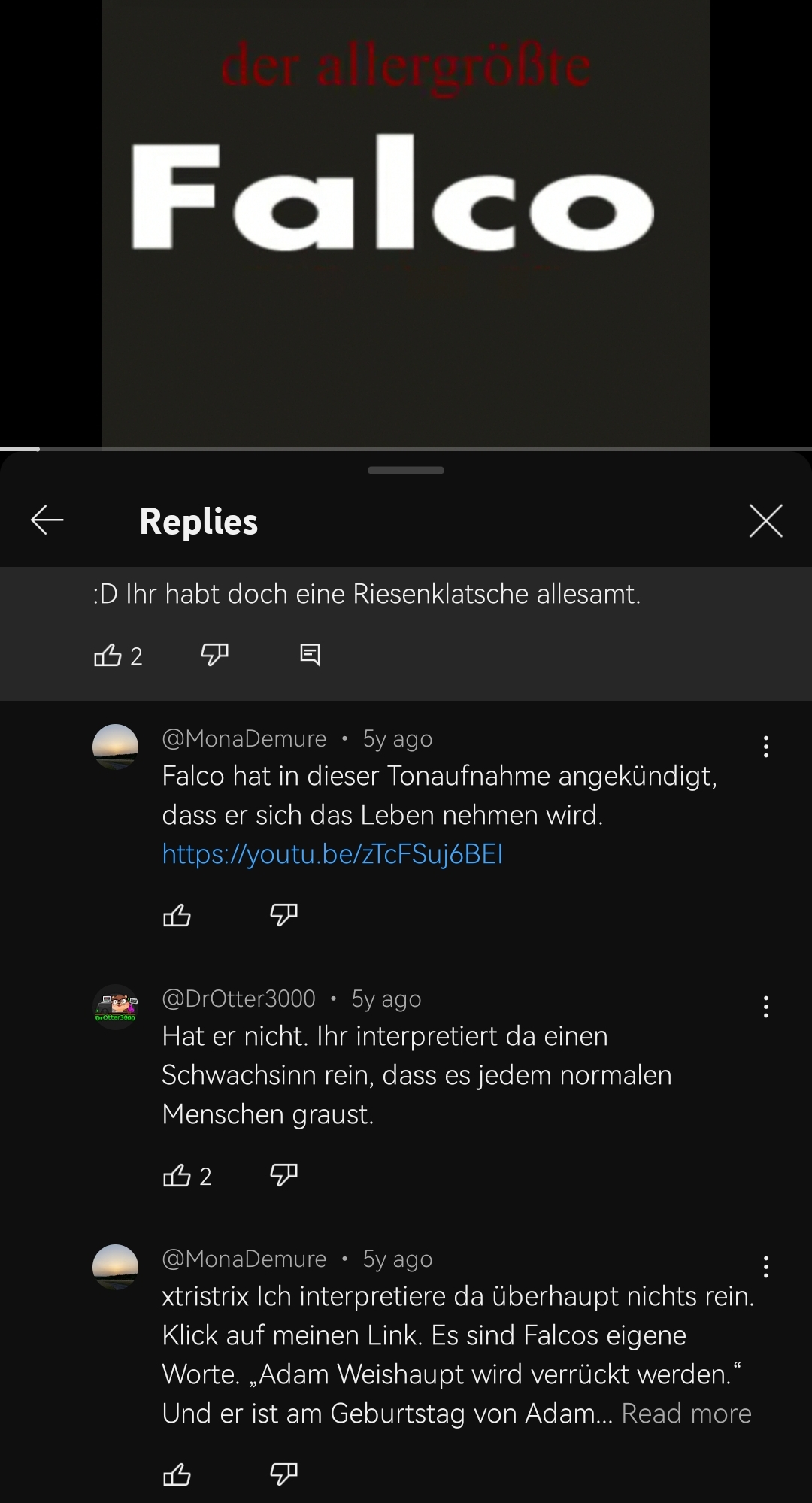Reply to the Riesenklatsche comment
Screen dimensions: 812x1503
[x=310, y=655]
